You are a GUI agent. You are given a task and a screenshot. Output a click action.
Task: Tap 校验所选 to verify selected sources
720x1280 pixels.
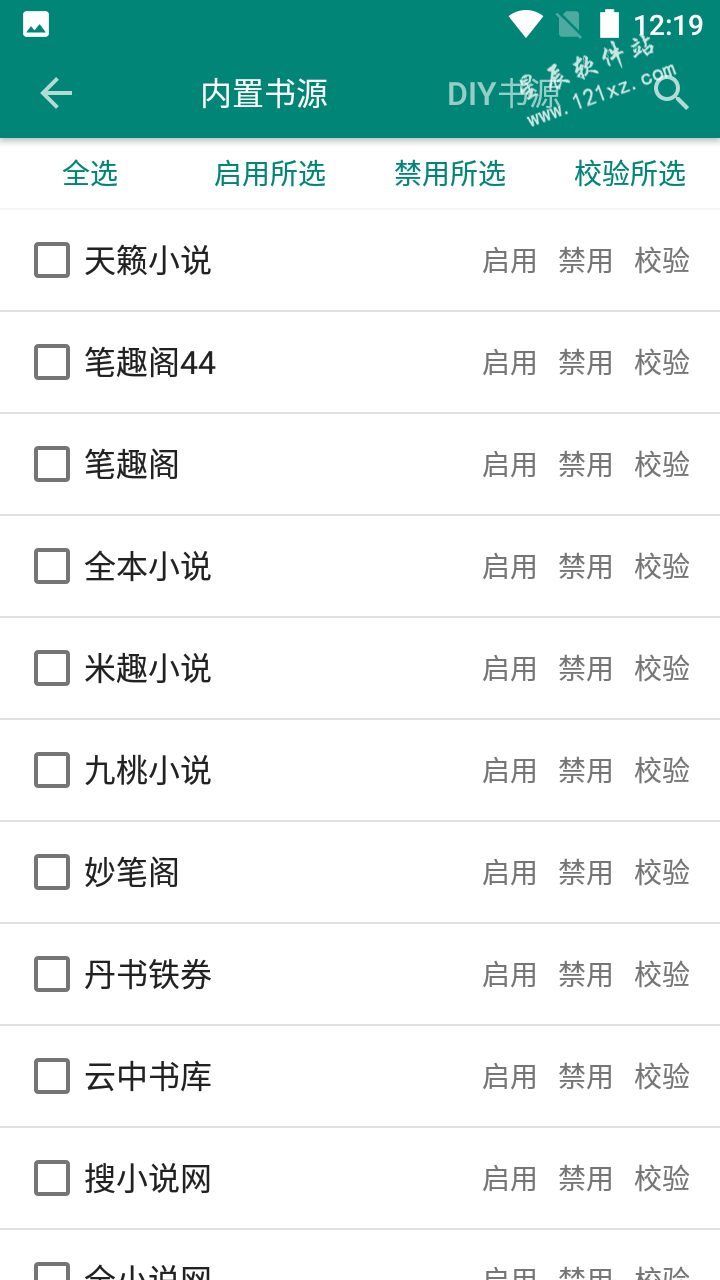[630, 174]
